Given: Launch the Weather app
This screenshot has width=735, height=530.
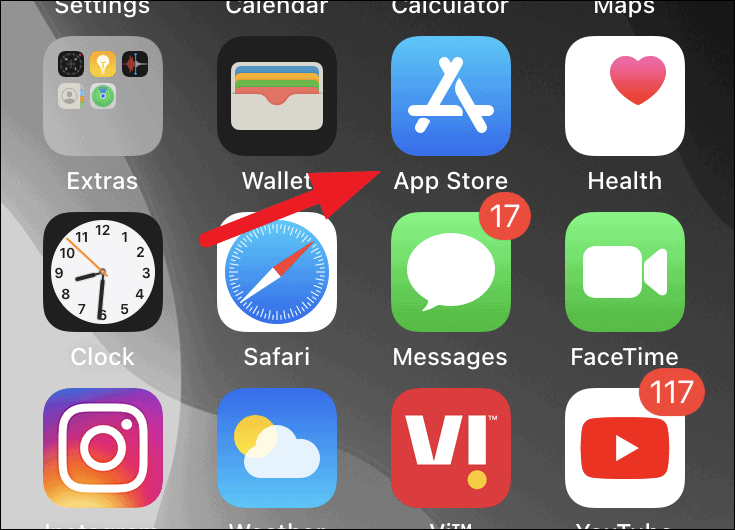Looking at the screenshot, I should coord(277,448).
